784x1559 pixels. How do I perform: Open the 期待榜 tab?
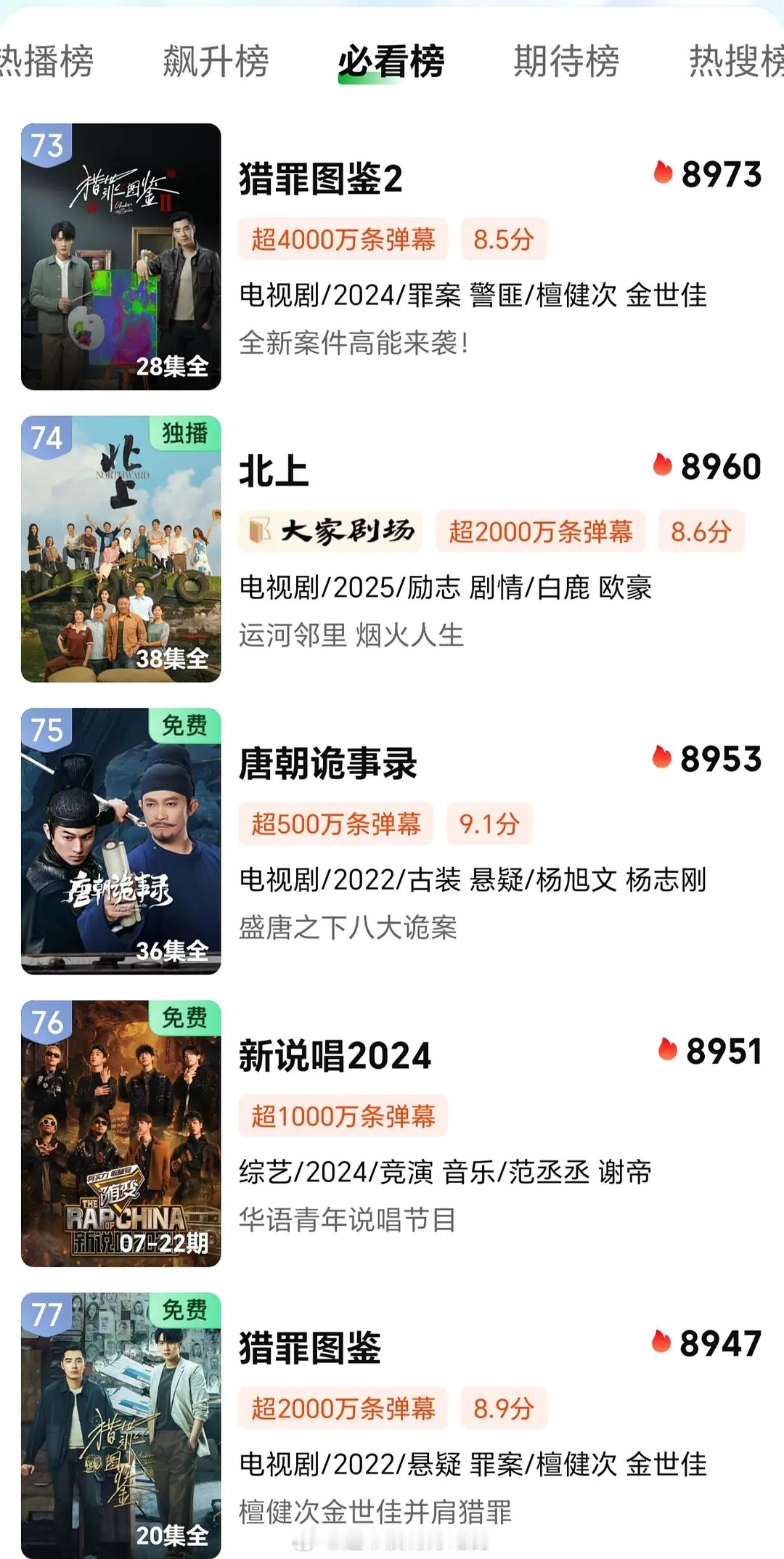tap(566, 61)
